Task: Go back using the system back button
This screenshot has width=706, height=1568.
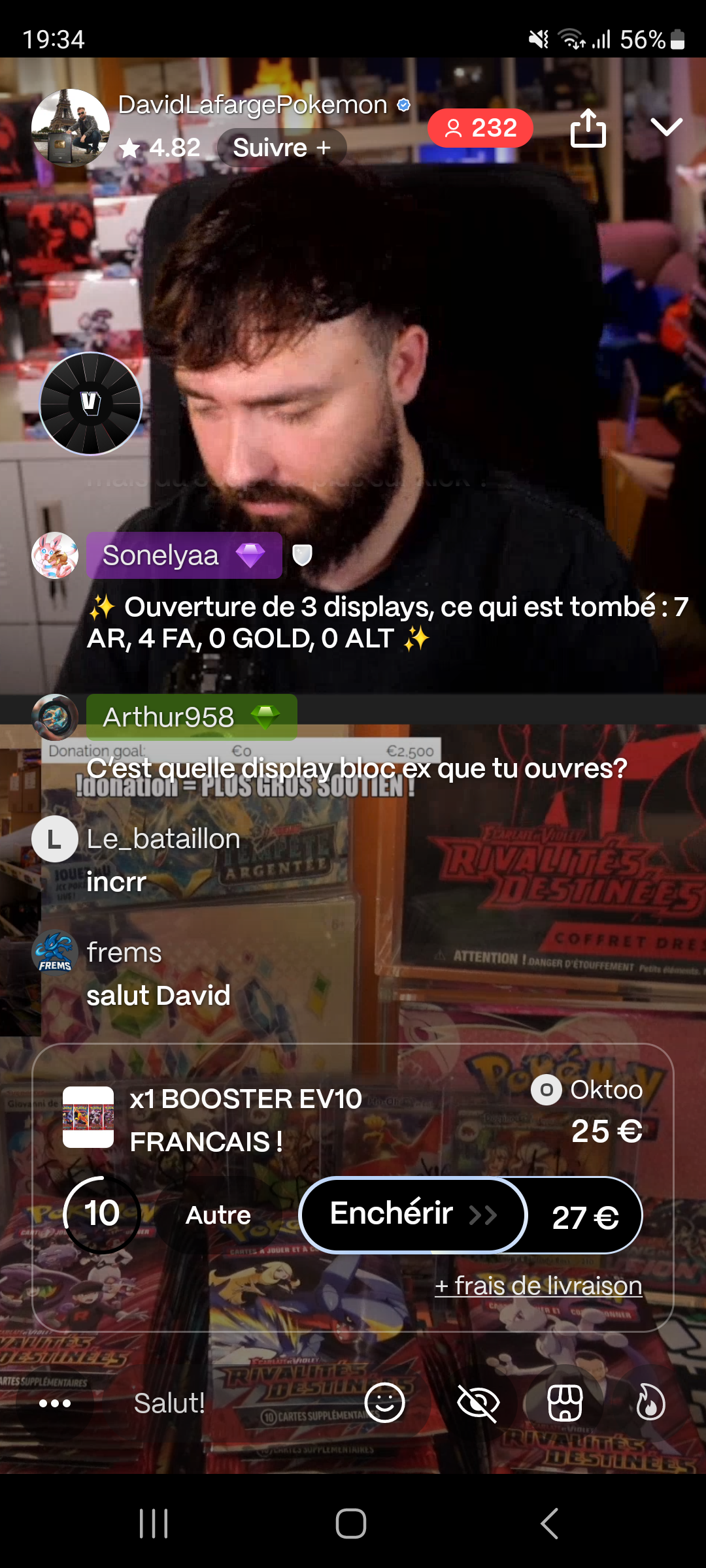Action: tap(550, 1524)
